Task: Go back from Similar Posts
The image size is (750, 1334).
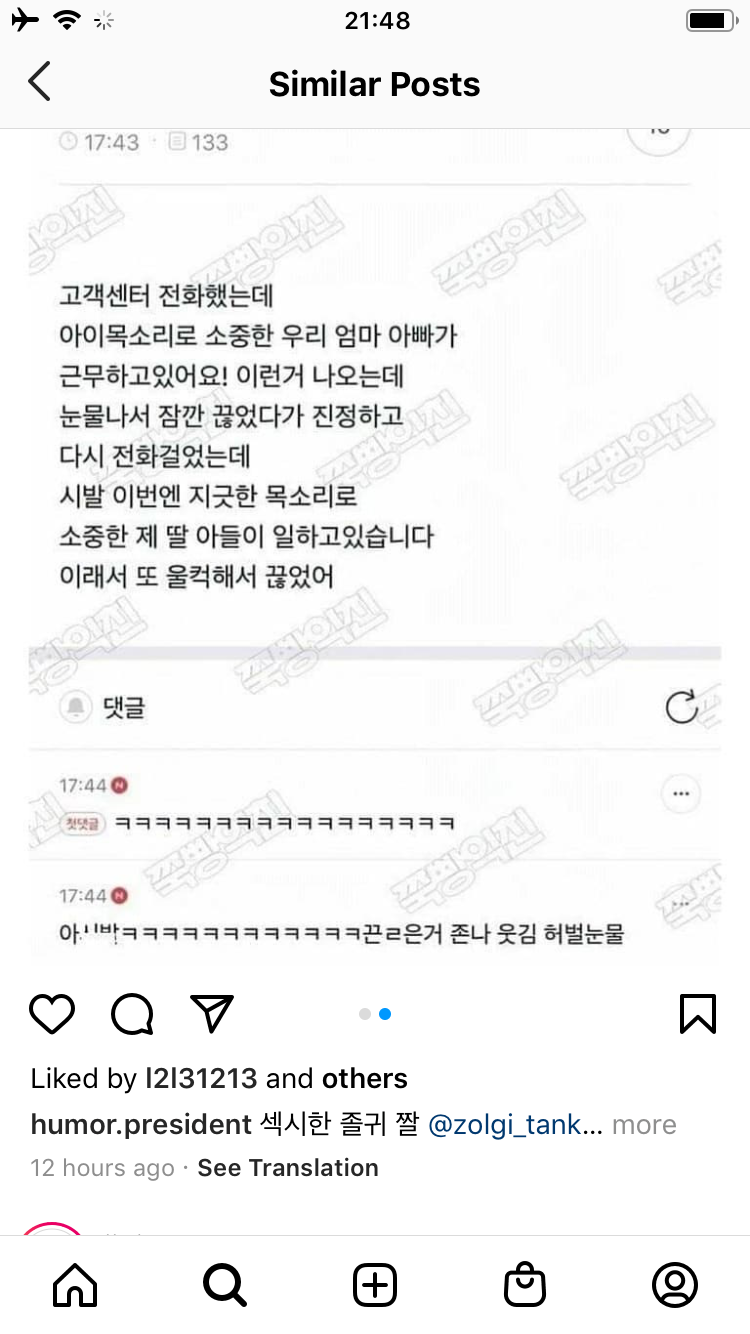Action: point(39,83)
